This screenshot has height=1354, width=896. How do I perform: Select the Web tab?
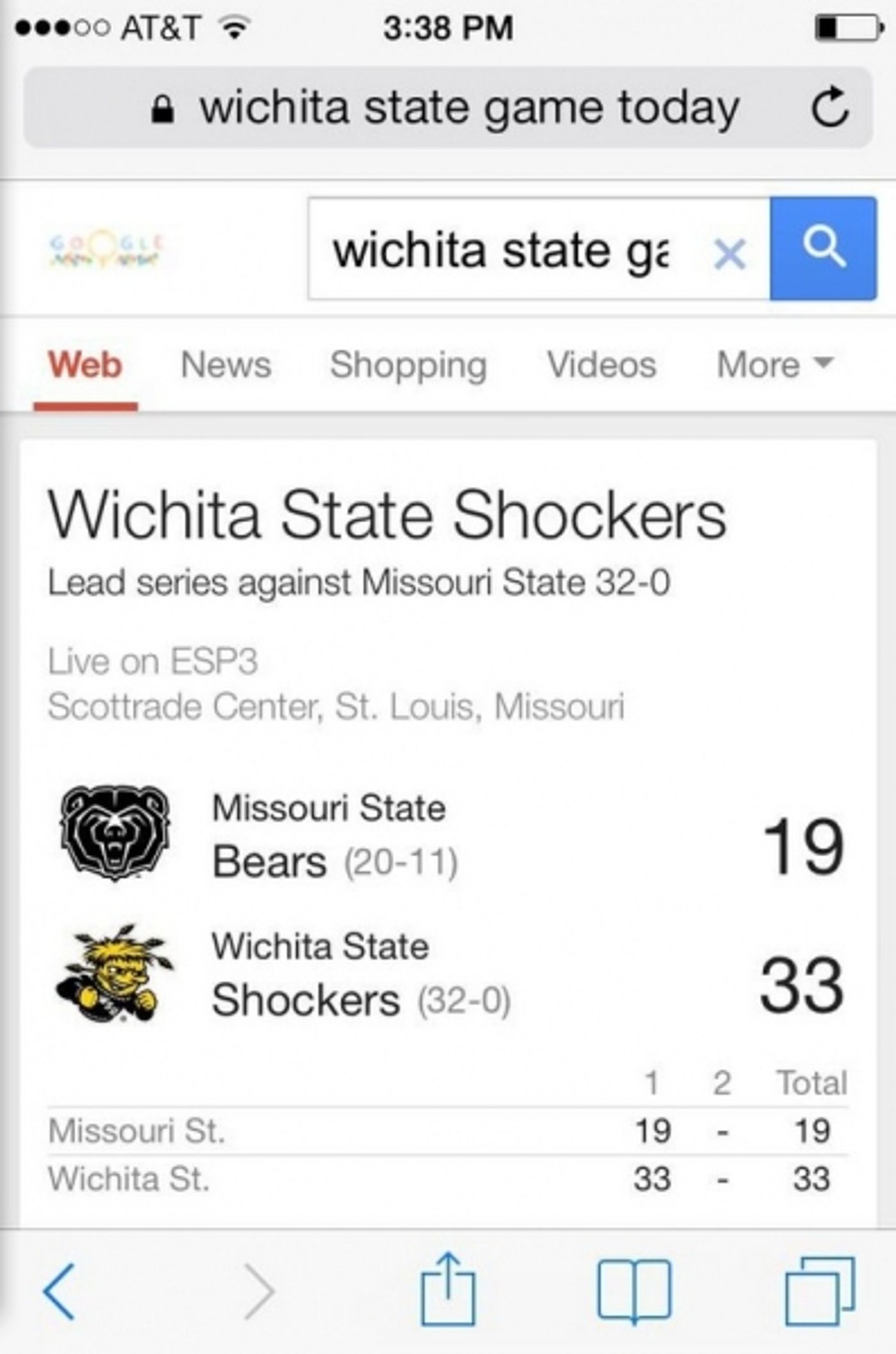click(85, 365)
